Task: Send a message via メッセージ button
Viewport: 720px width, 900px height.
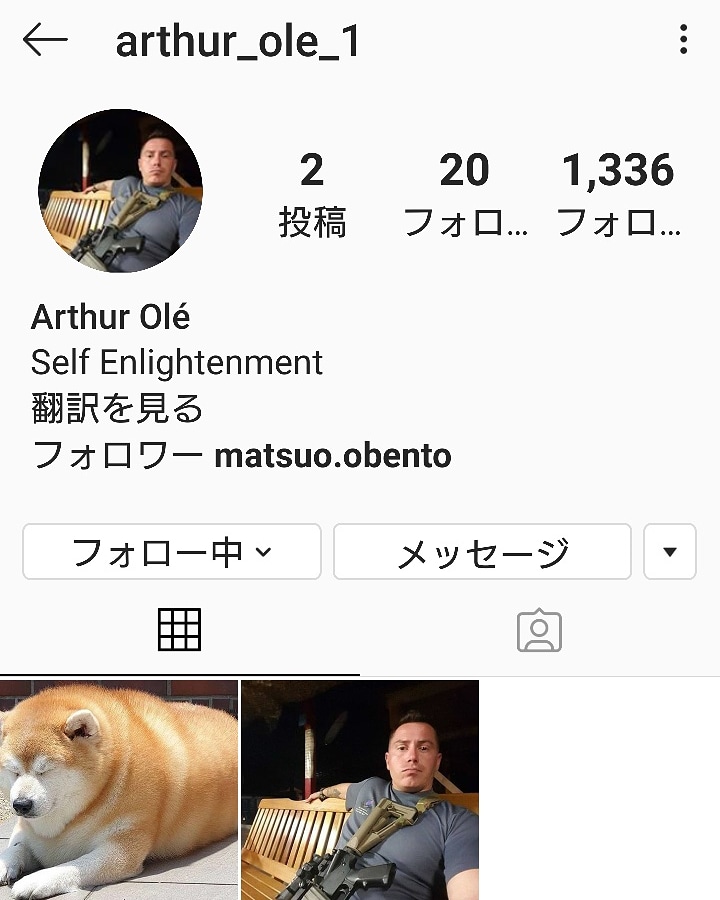Action: (x=482, y=552)
